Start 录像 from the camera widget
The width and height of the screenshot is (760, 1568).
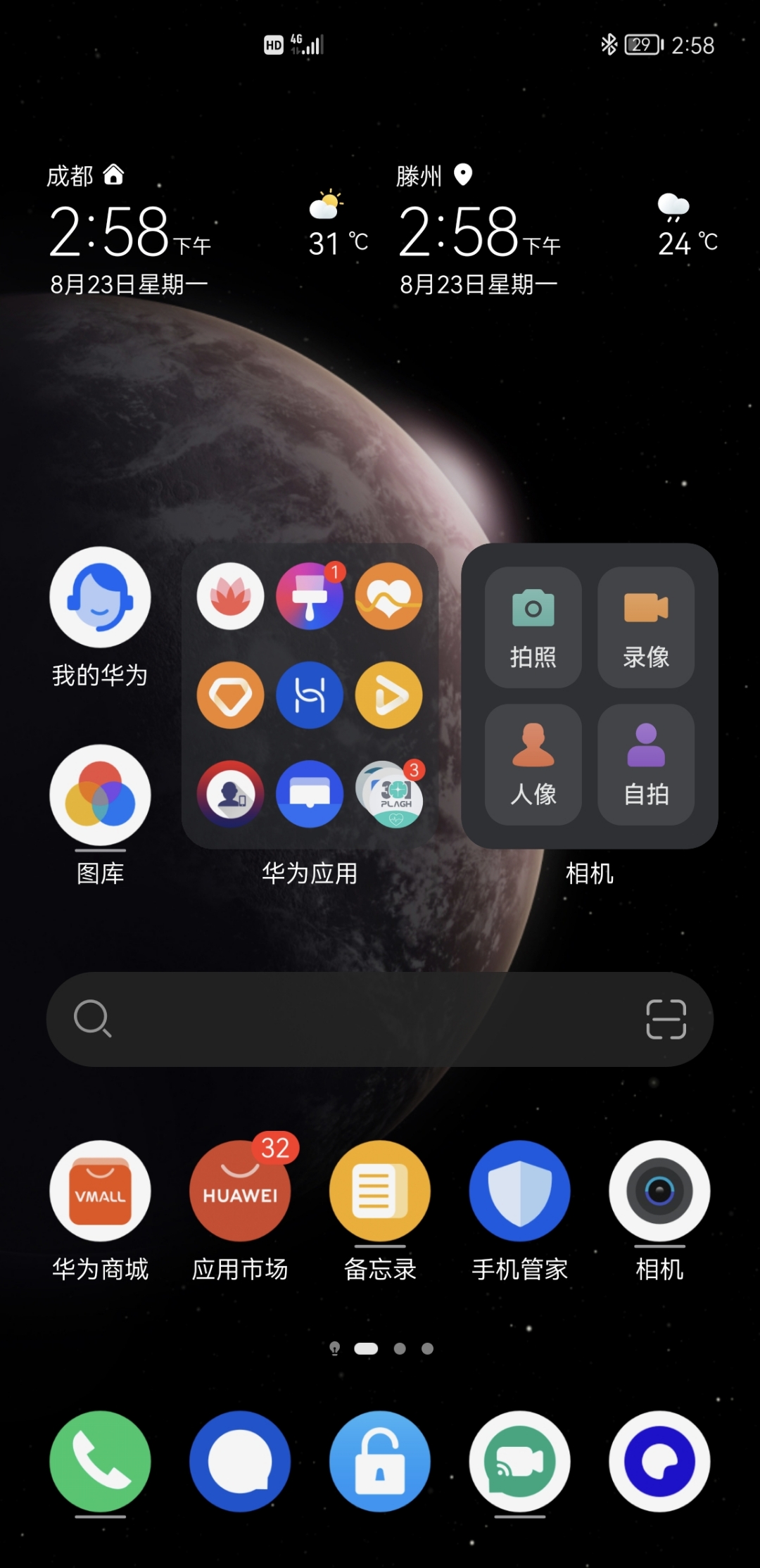click(x=646, y=626)
